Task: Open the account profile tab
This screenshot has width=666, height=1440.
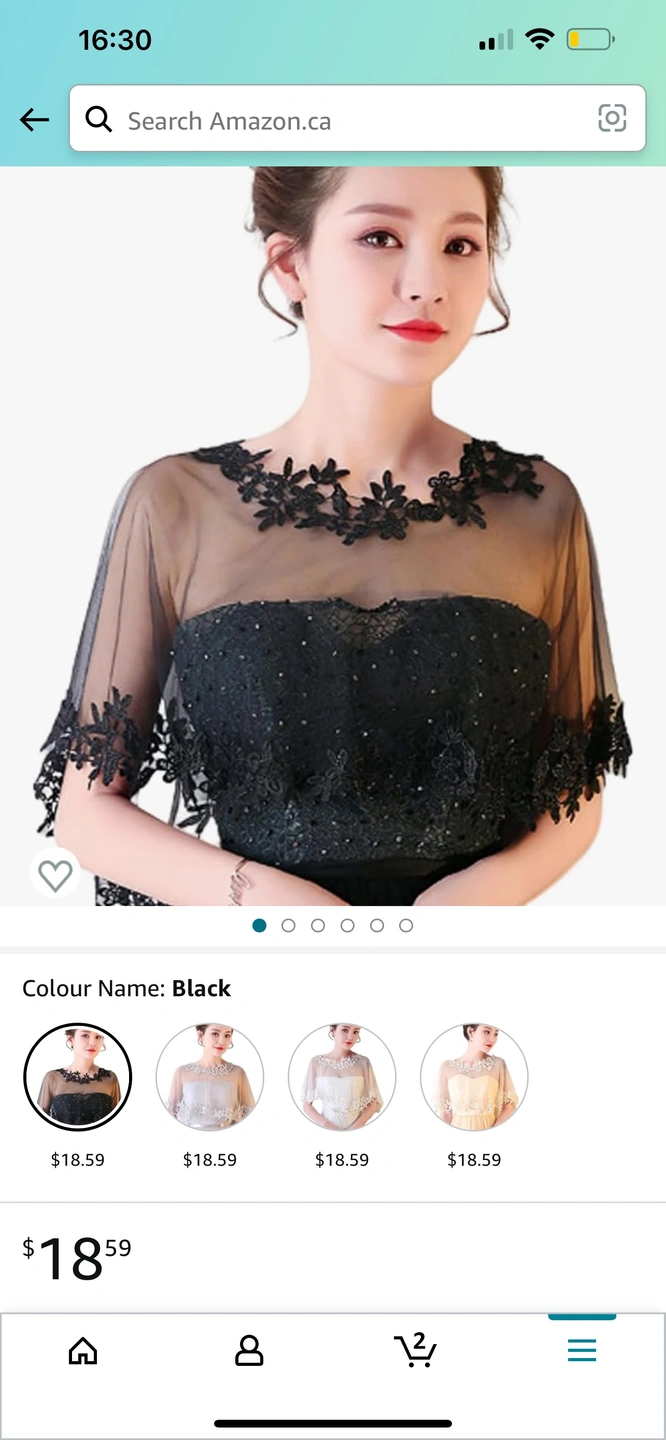Action: [249, 1351]
